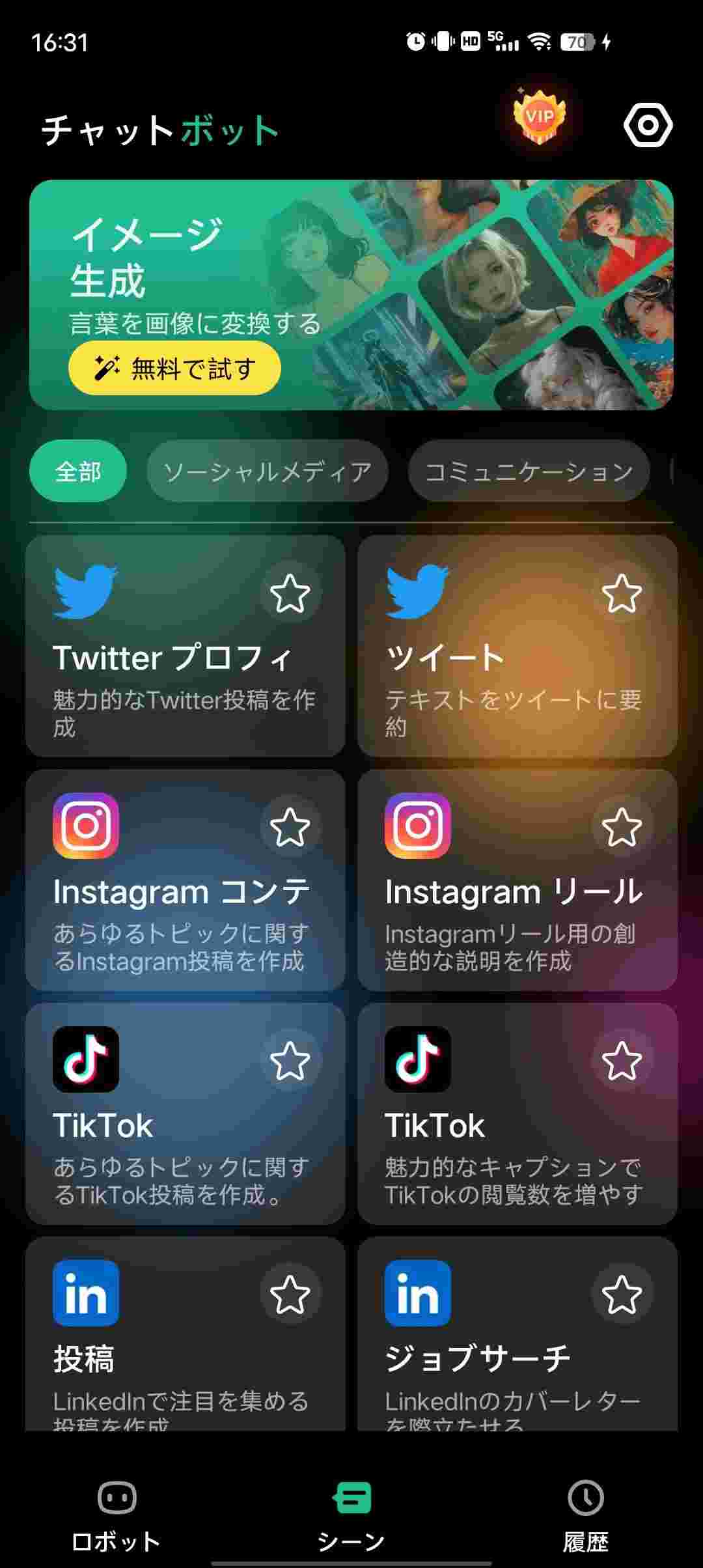Open the settings hexagon icon
The image size is (703, 1568).
[648, 125]
